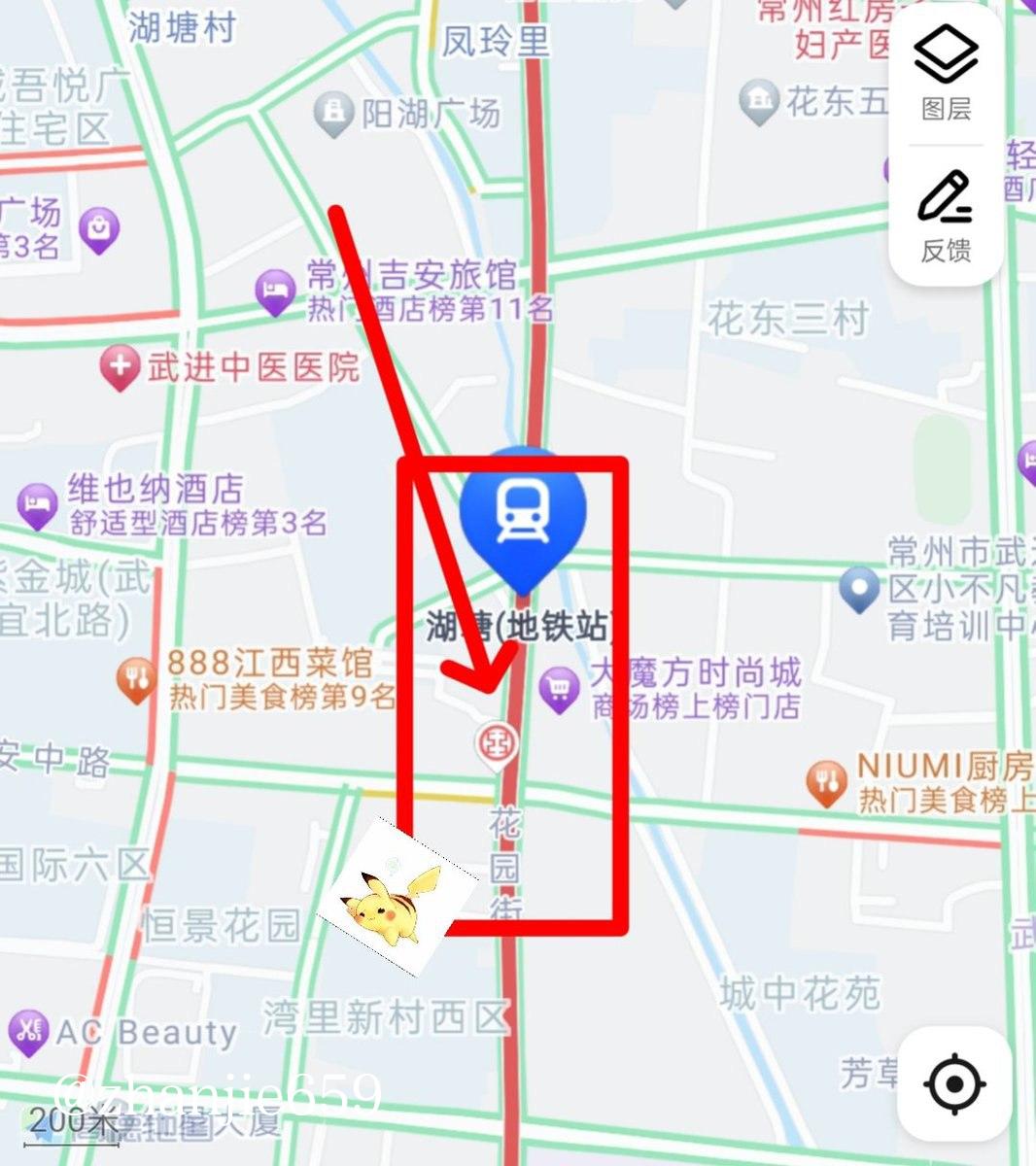This screenshot has width=1036, height=1166.
Task: Select the NIUMI厨房 restaurant marker
Action: pos(825,781)
